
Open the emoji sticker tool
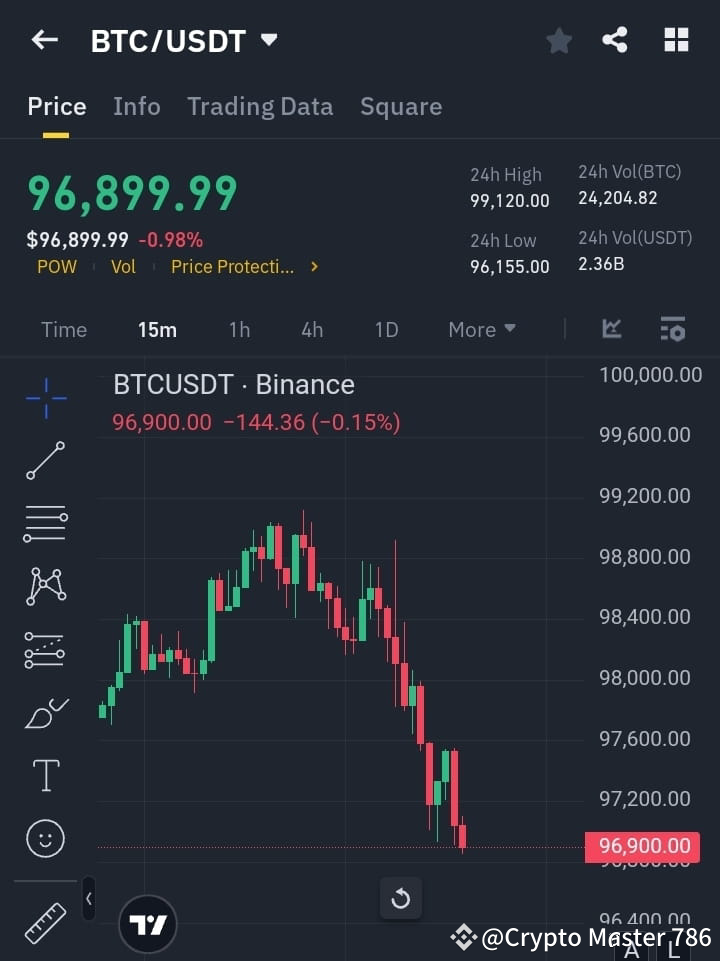click(x=45, y=838)
